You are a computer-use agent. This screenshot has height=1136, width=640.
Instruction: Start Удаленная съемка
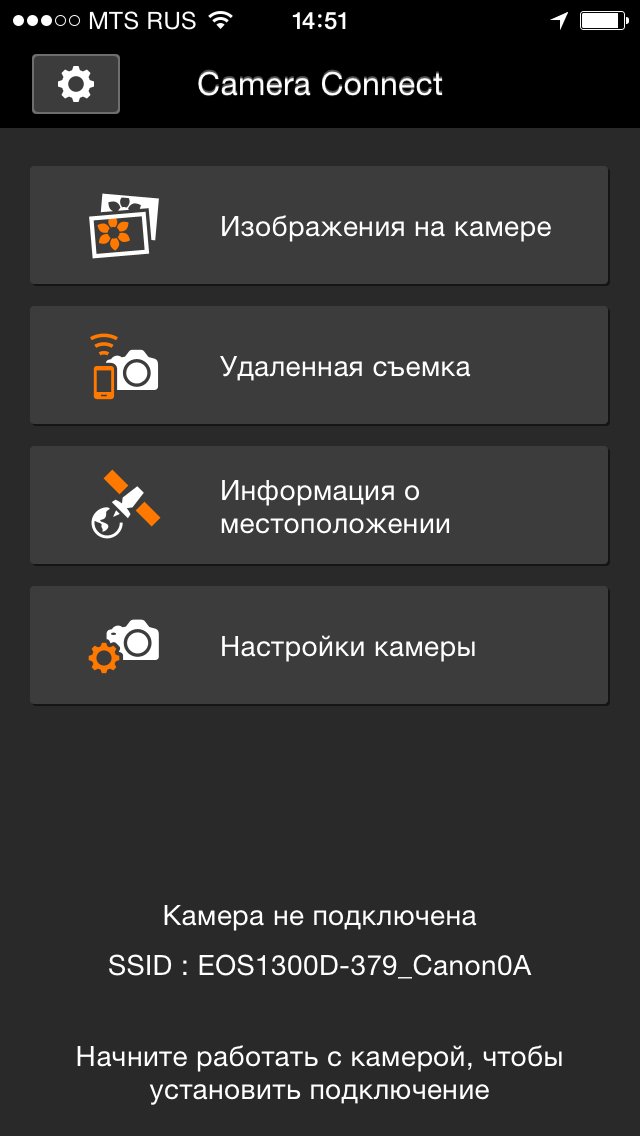(319, 366)
